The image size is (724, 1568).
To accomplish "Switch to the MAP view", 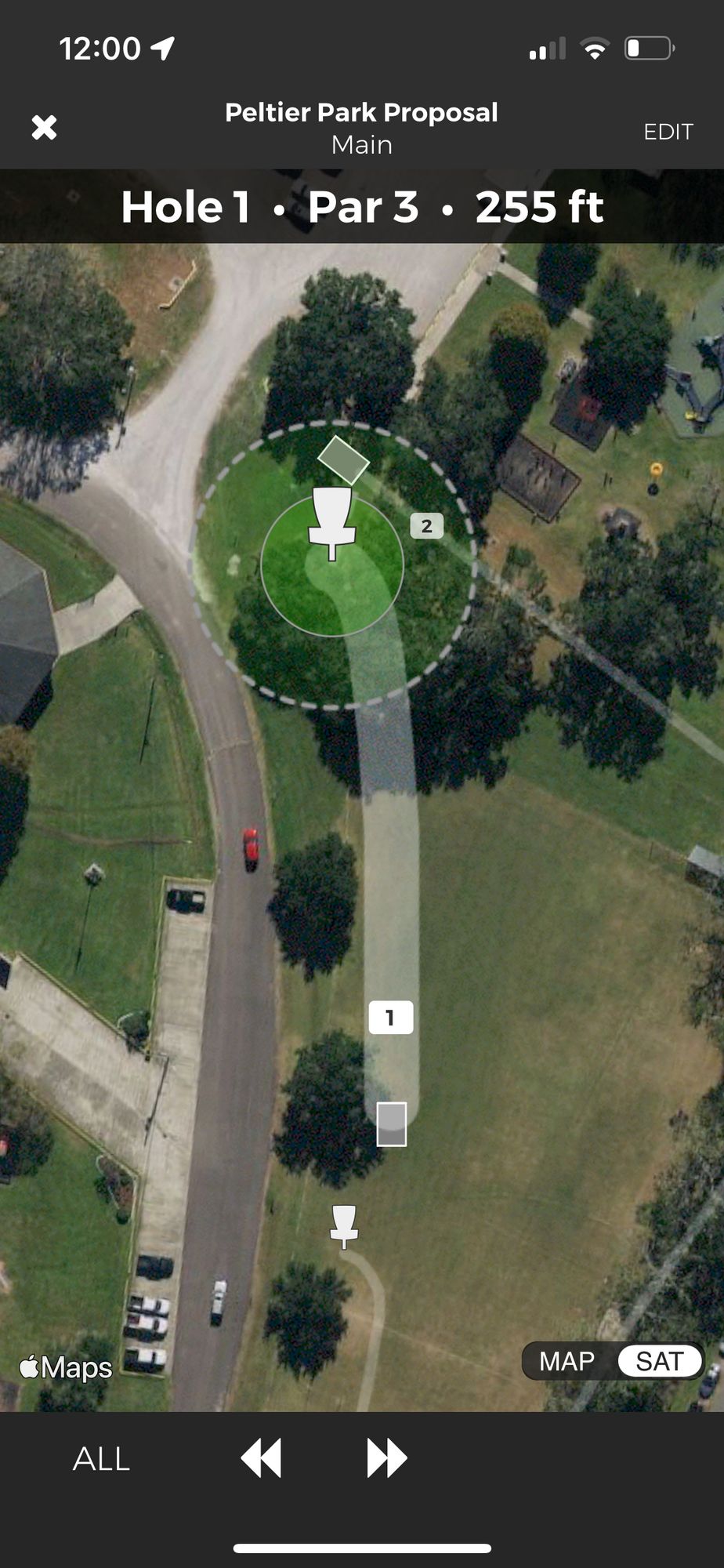I will tap(567, 1361).
